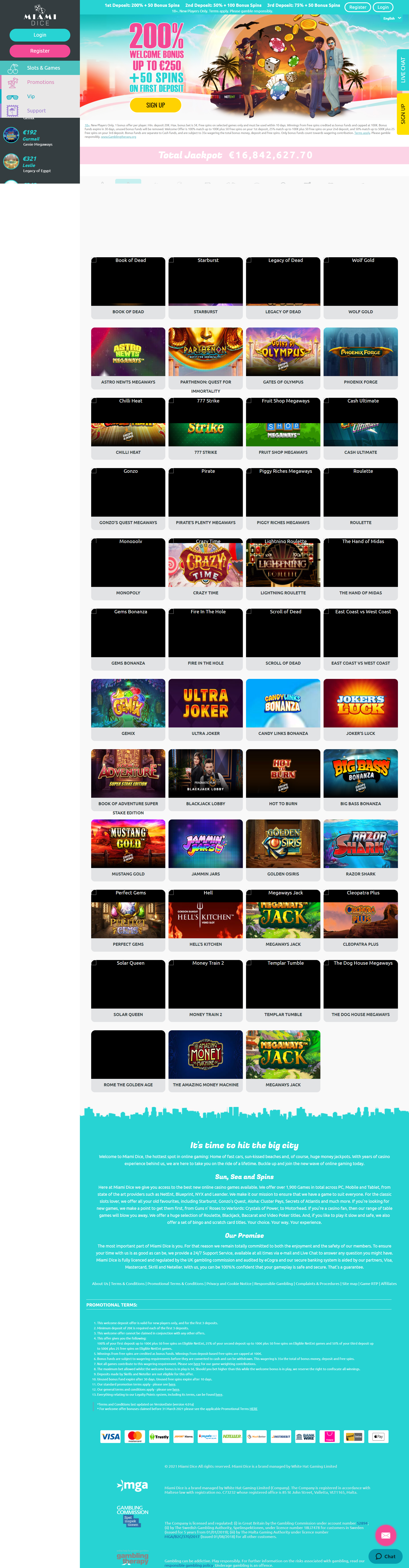
Task: Launch the Astro Newts Megaways game
Action: click(128, 352)
